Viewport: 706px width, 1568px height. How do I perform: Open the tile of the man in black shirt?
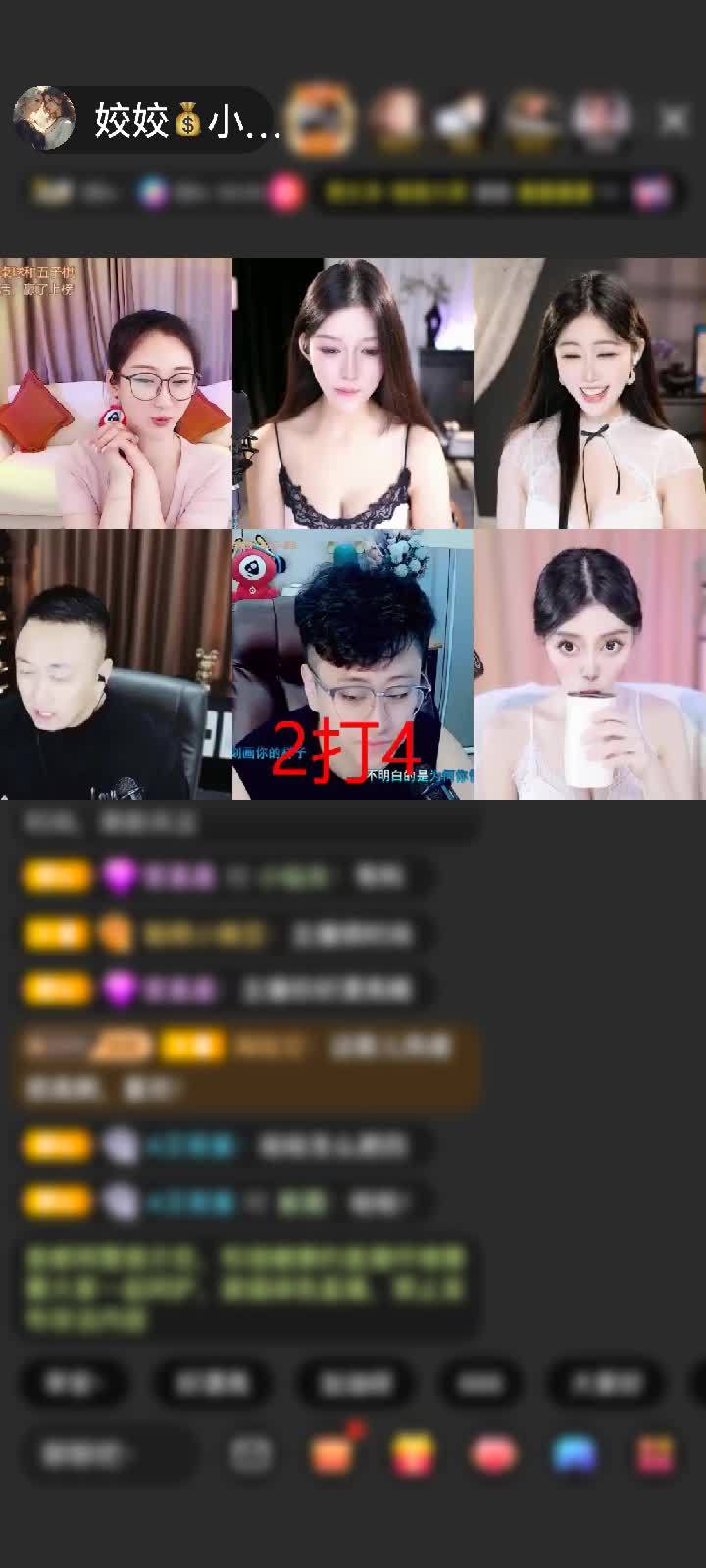(x=116, y=664)
